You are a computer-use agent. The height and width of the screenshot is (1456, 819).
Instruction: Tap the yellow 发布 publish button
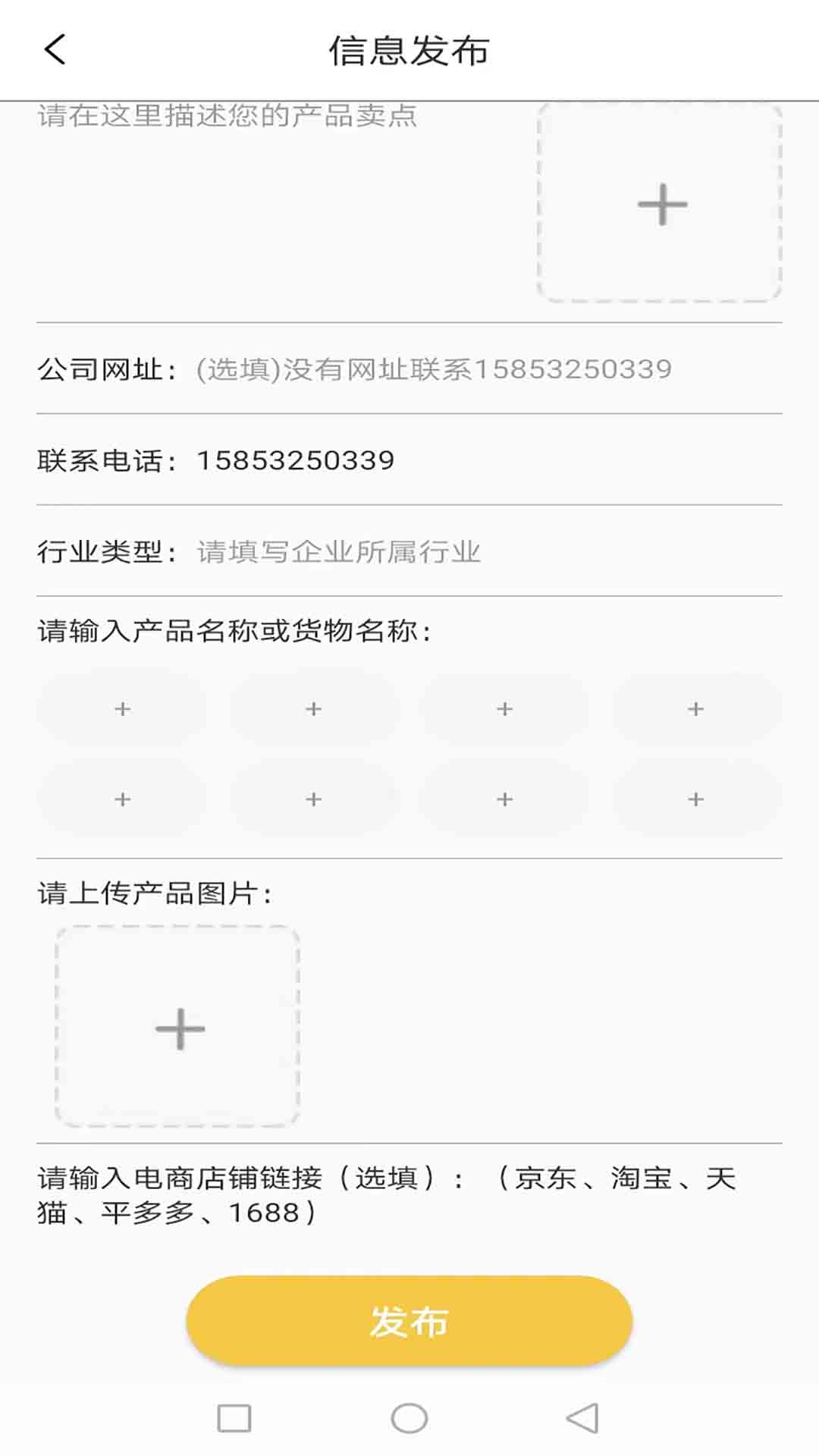point(409,1321)
